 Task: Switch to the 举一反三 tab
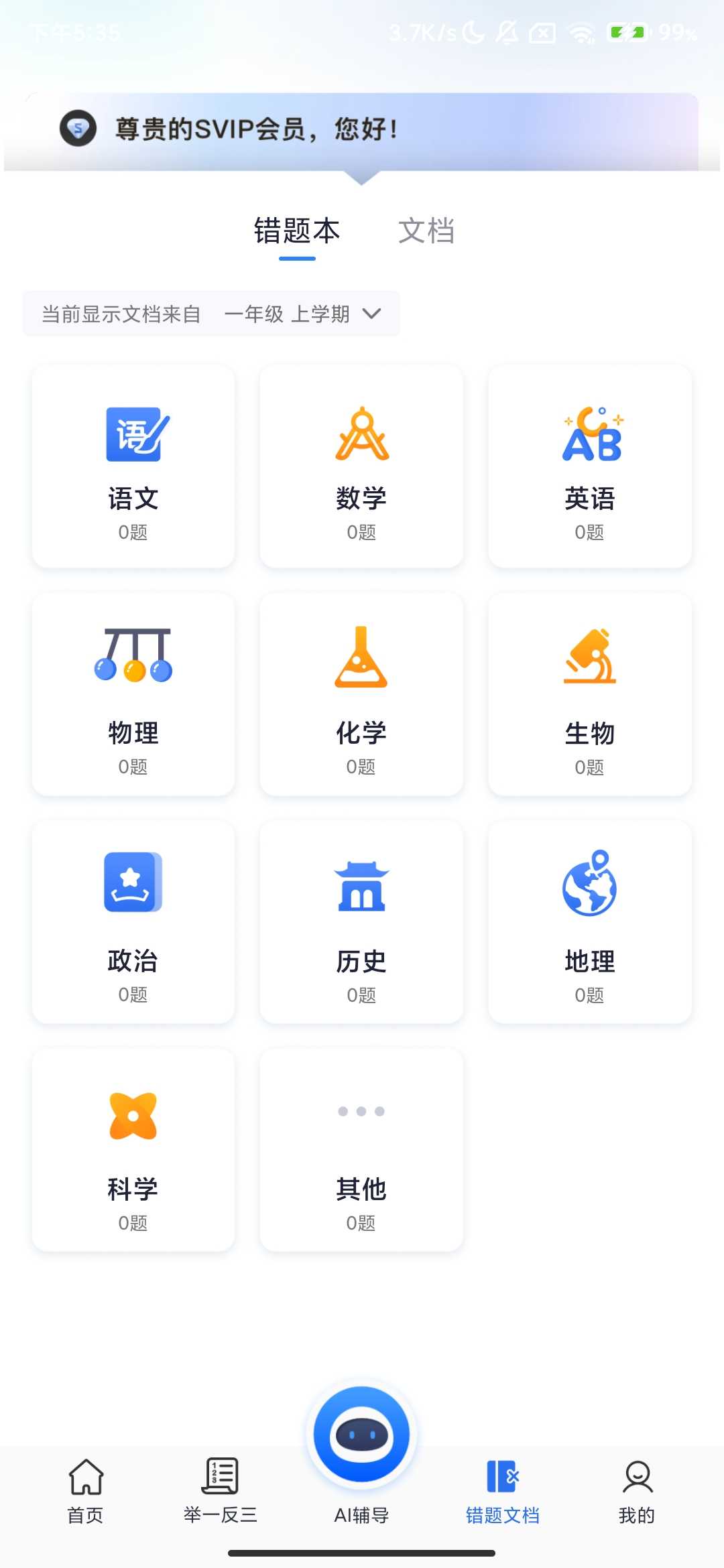pyautogui.click(x=221, y=1490)
